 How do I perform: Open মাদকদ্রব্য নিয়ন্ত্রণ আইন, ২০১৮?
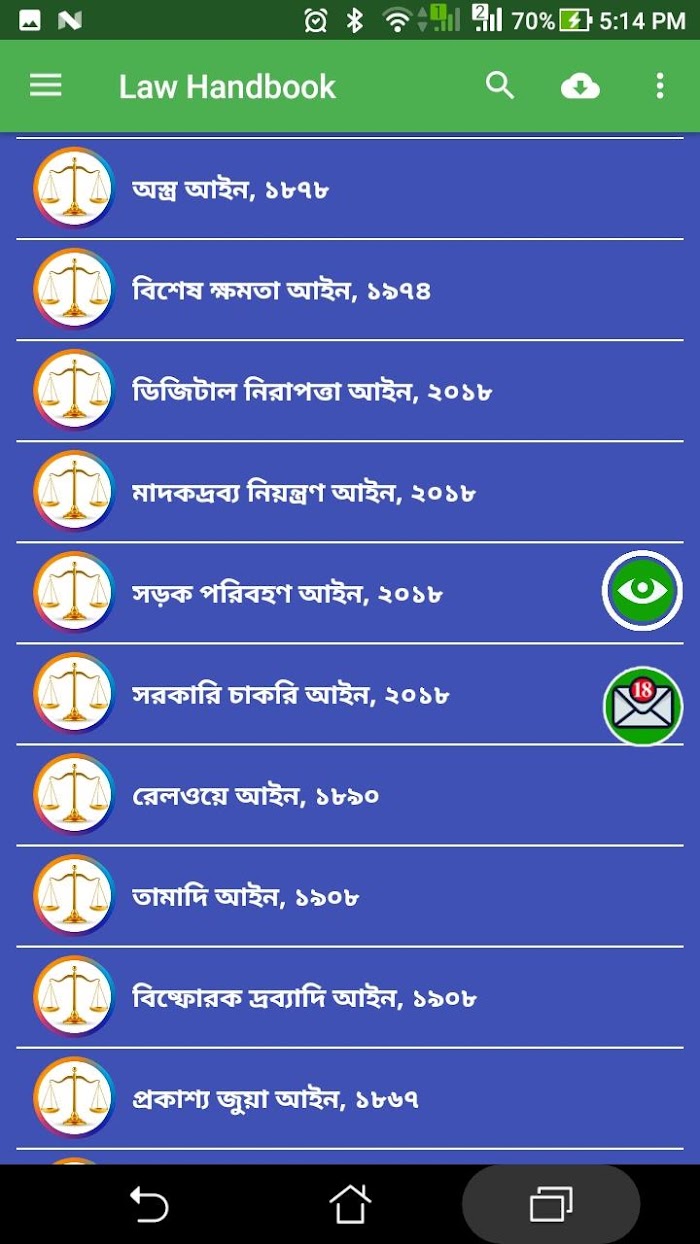click(350, 492)
